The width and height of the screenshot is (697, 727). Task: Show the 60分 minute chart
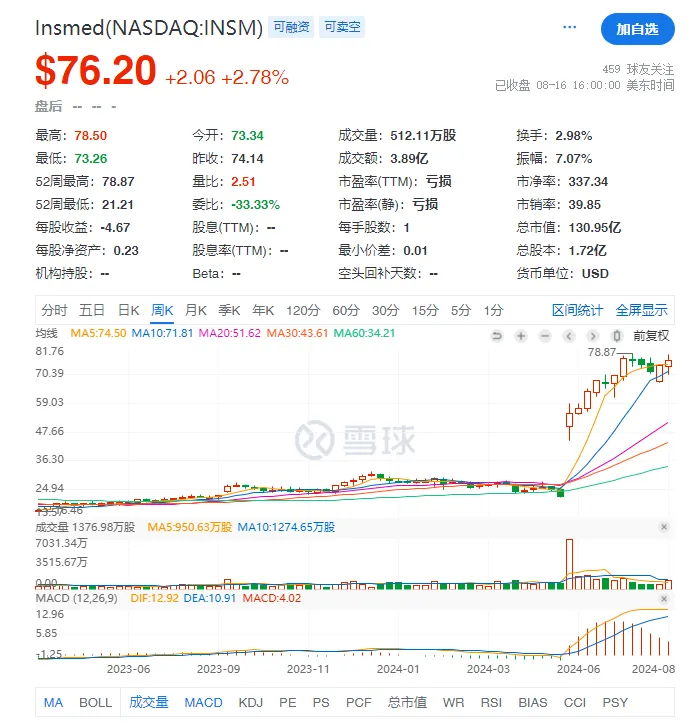346,310
